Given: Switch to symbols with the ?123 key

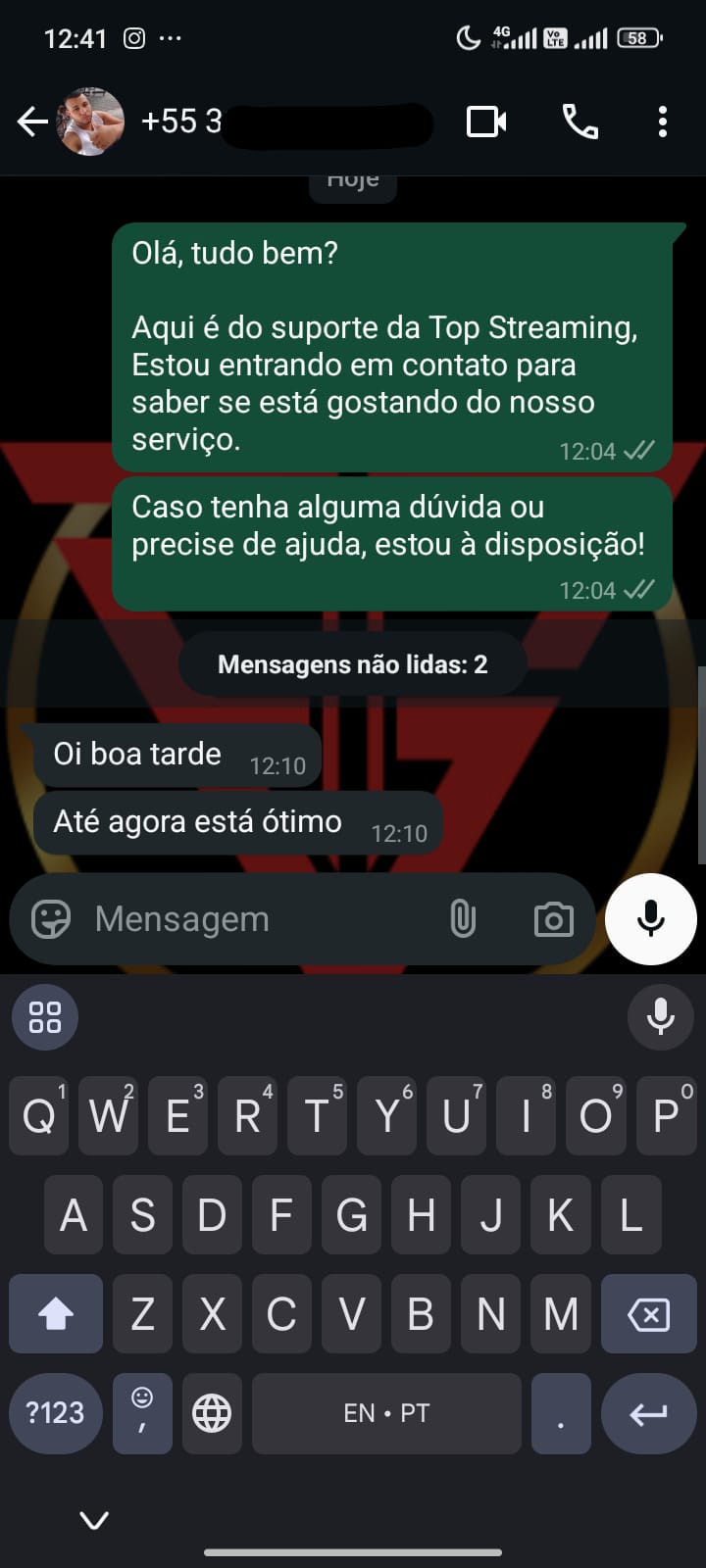Looking at the screenshot, I should [55, 1413].
